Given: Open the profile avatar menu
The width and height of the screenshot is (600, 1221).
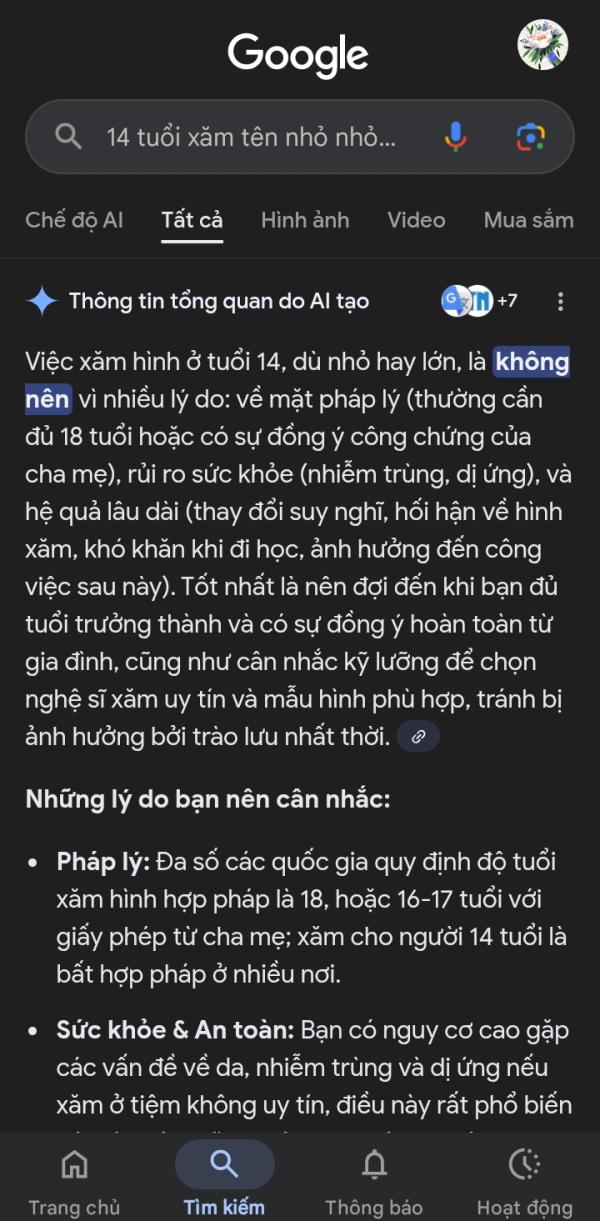Looking at the screenshot, I should click(x=542, y=45).
